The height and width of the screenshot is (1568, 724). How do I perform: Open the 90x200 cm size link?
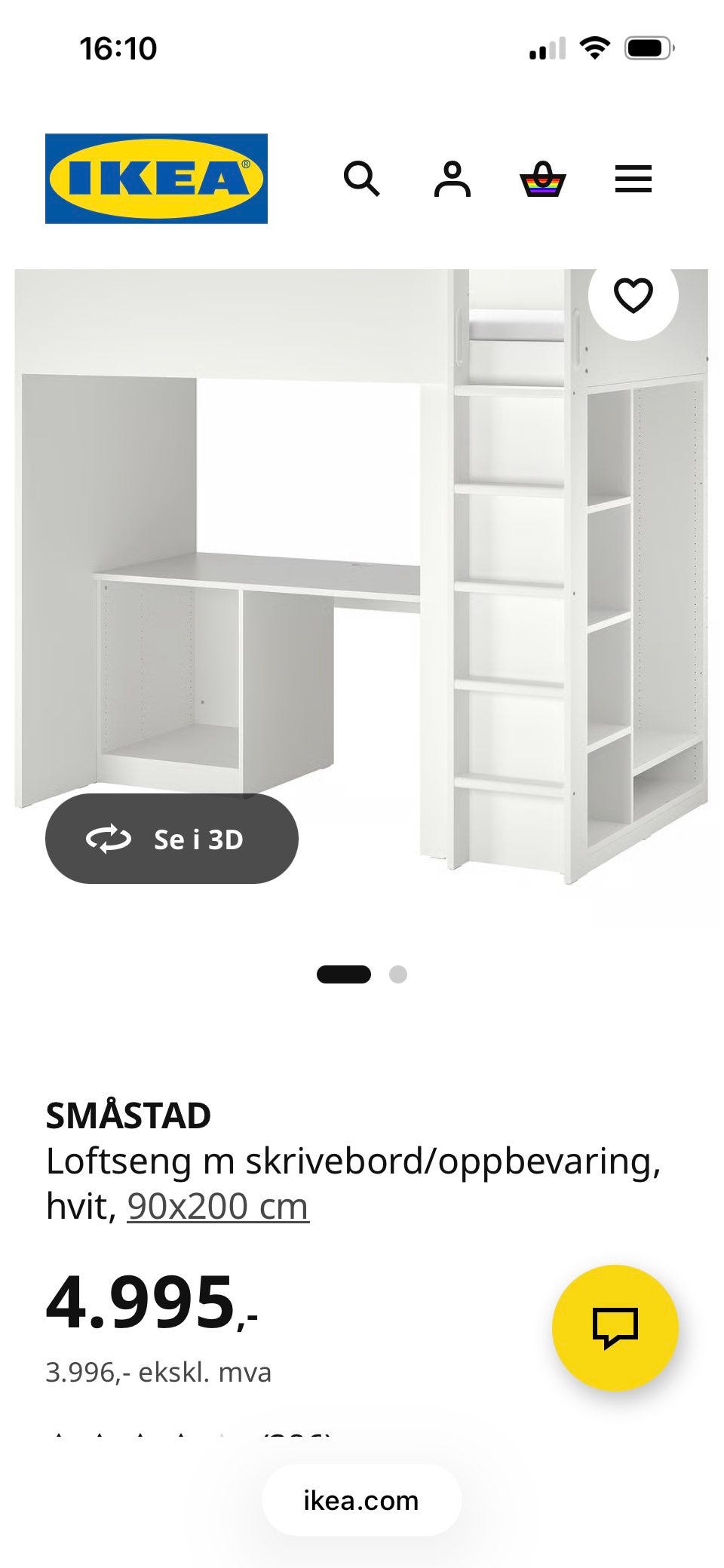218,1206
